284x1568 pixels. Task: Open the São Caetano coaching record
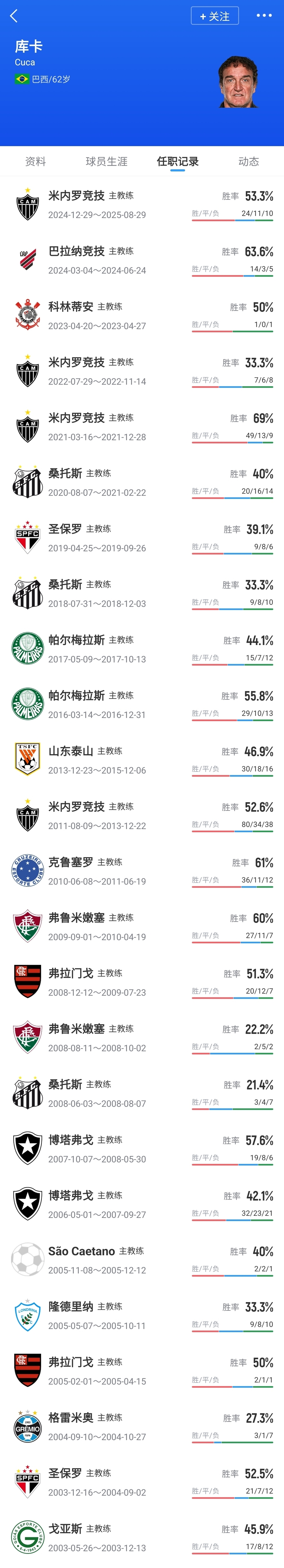coord(142,1259)
